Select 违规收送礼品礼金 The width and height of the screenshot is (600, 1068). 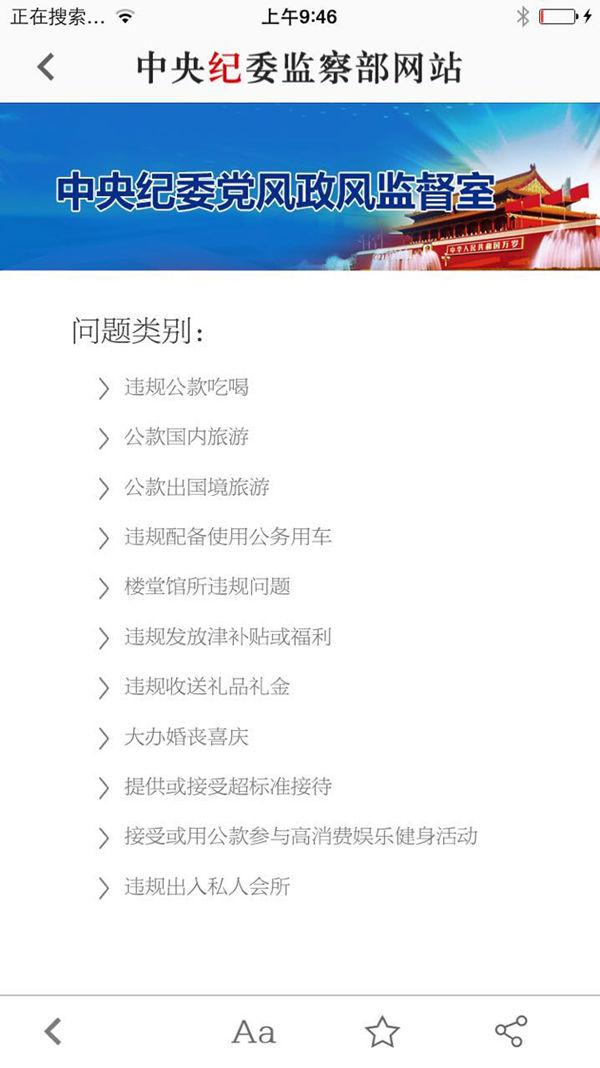tap(207, 687)
